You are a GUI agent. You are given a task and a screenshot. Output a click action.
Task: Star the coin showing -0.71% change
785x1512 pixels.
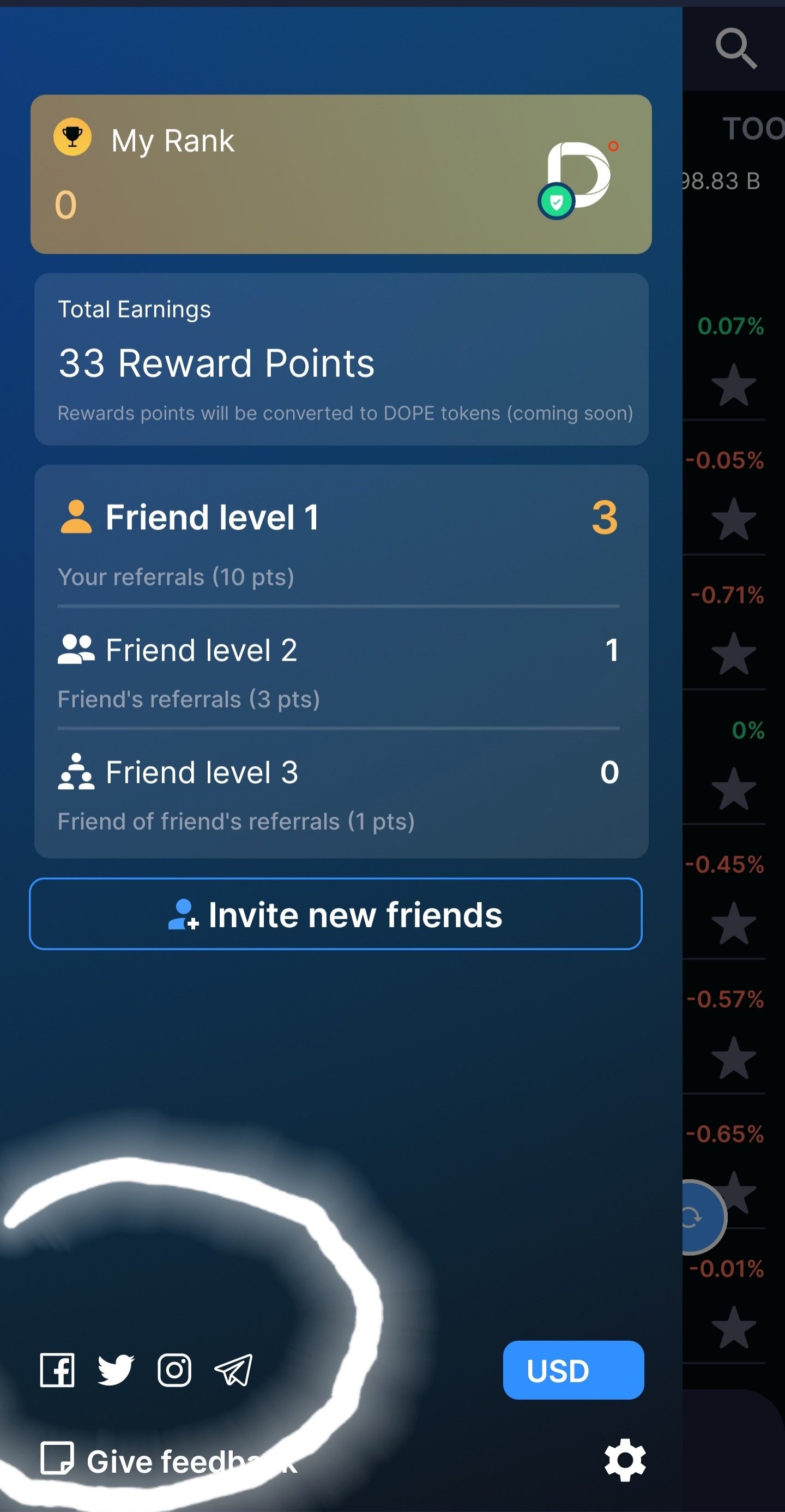733,654
